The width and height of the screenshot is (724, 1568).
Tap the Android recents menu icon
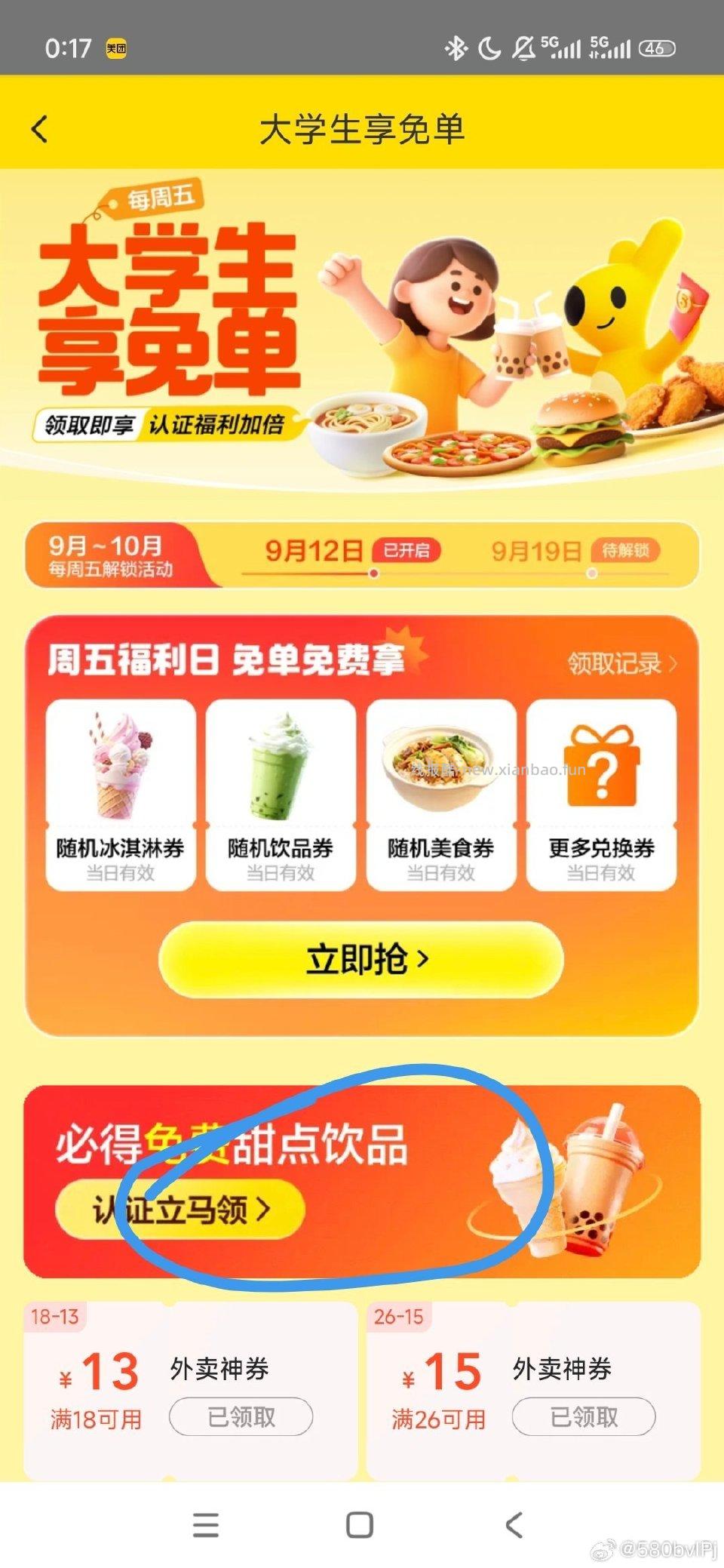205,1524
